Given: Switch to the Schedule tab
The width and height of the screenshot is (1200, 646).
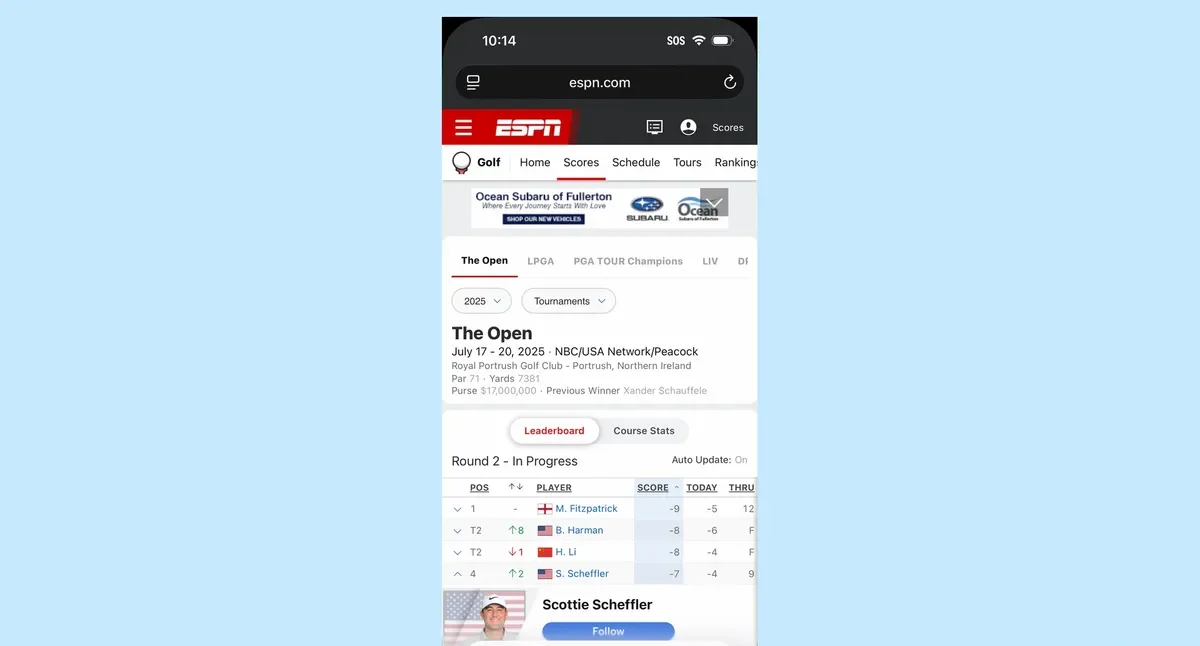Looking at the screenshot, I should (x=635, y=162).
